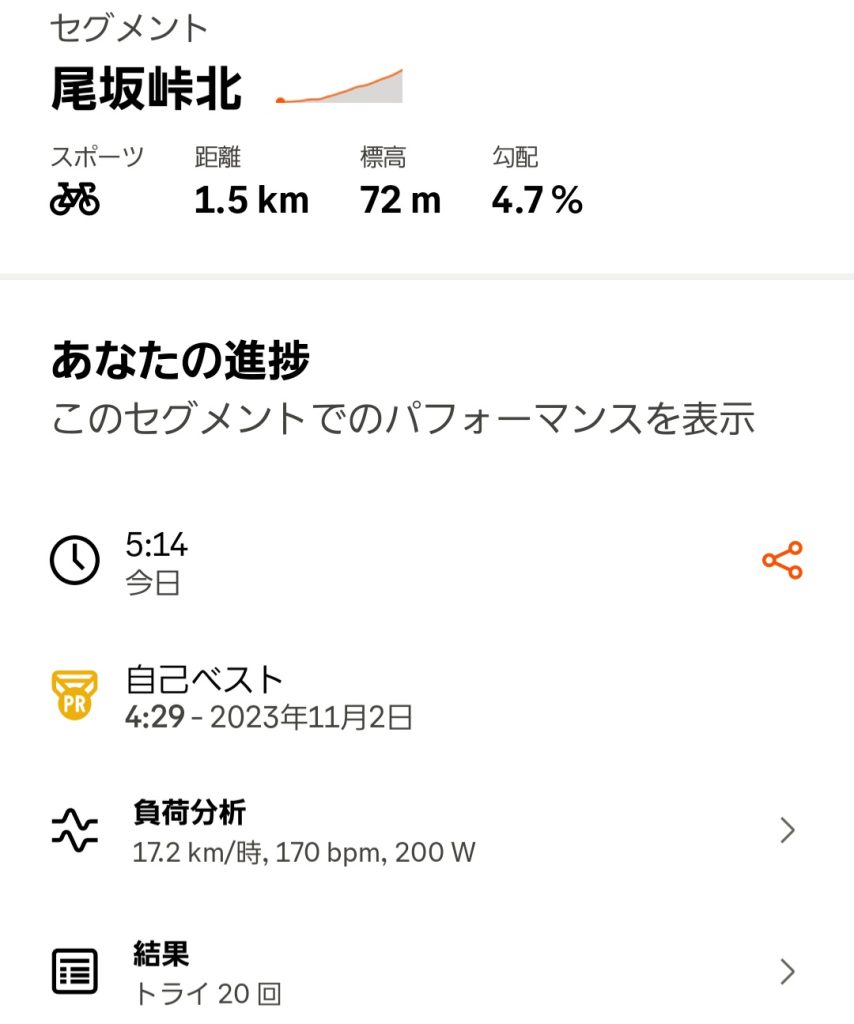Open today's 5:14 effort entry
Viewport: 854px width, 1024px height.
[x=157, y=562]
